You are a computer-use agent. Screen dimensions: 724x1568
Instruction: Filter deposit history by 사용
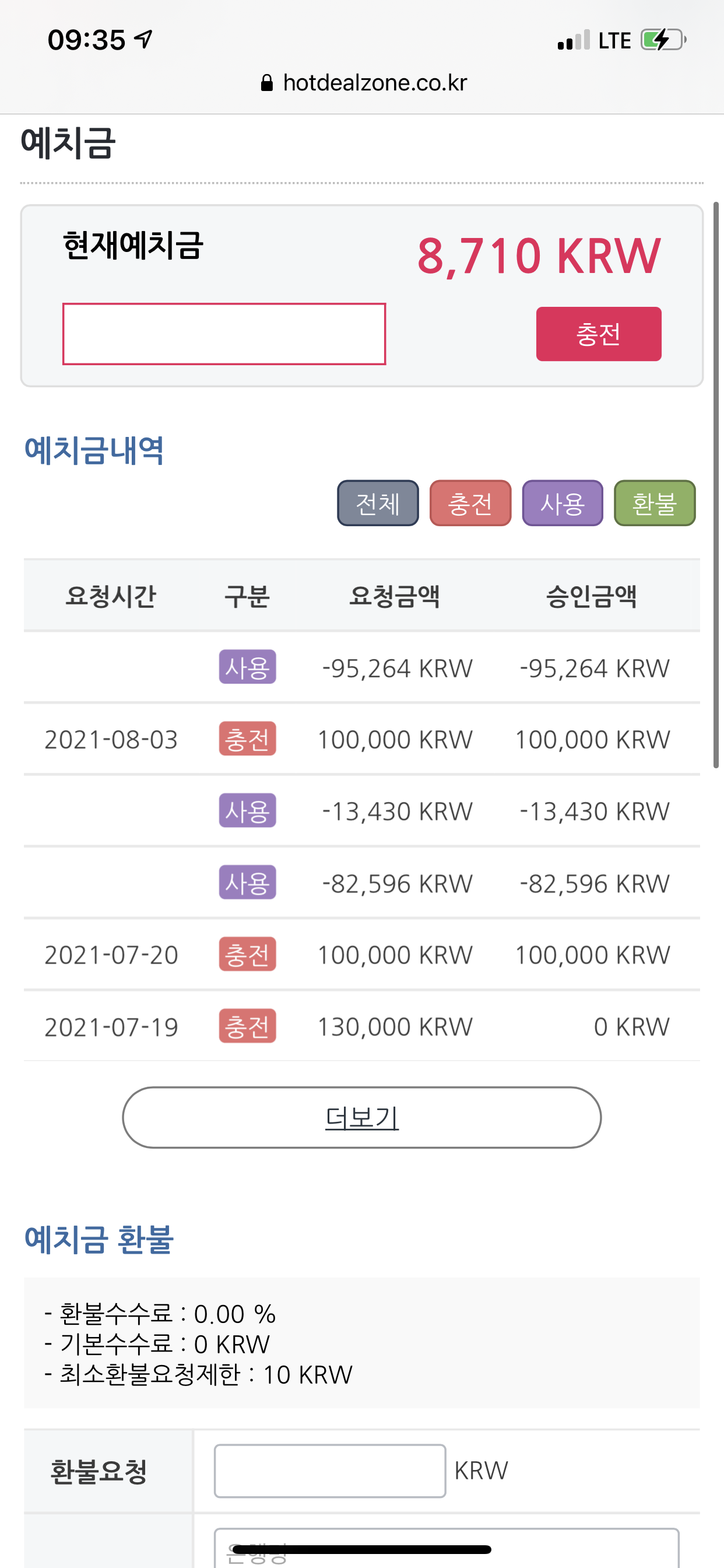[562, 503]
